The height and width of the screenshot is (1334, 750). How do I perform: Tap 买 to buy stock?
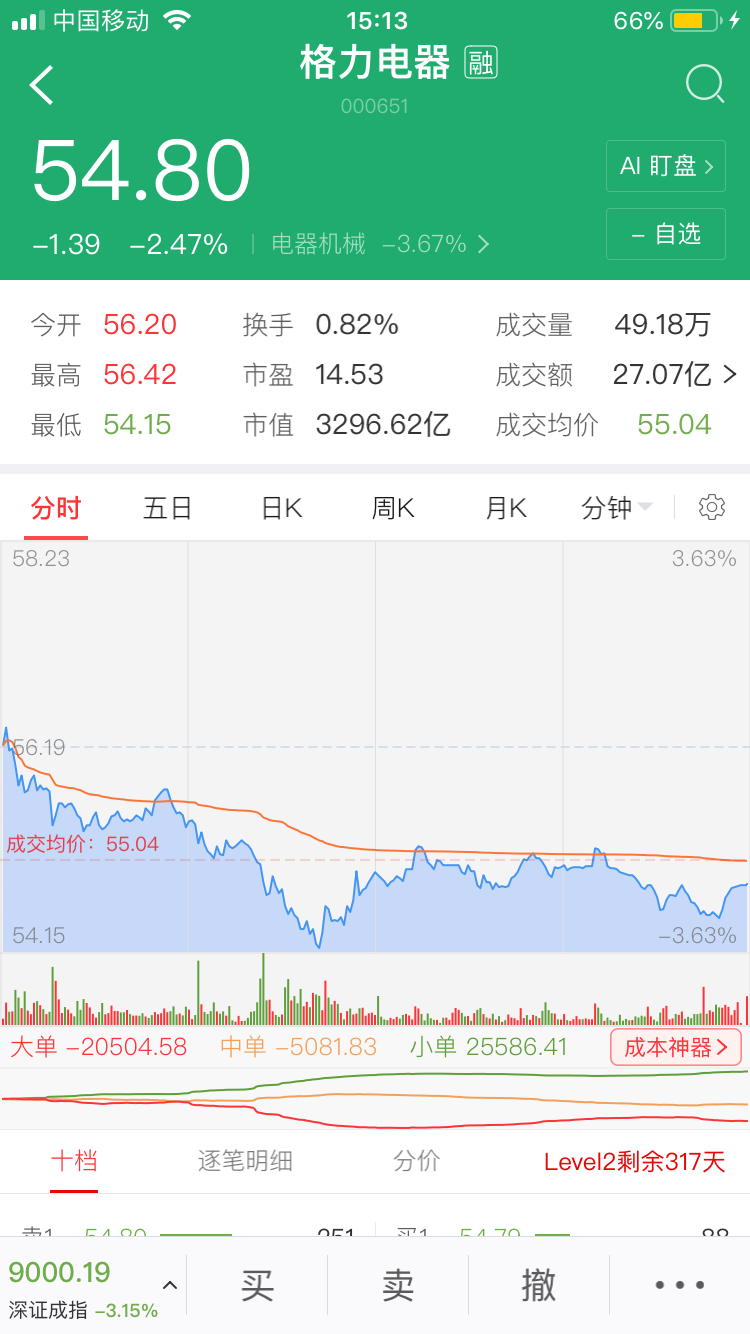click(257, 1285)
